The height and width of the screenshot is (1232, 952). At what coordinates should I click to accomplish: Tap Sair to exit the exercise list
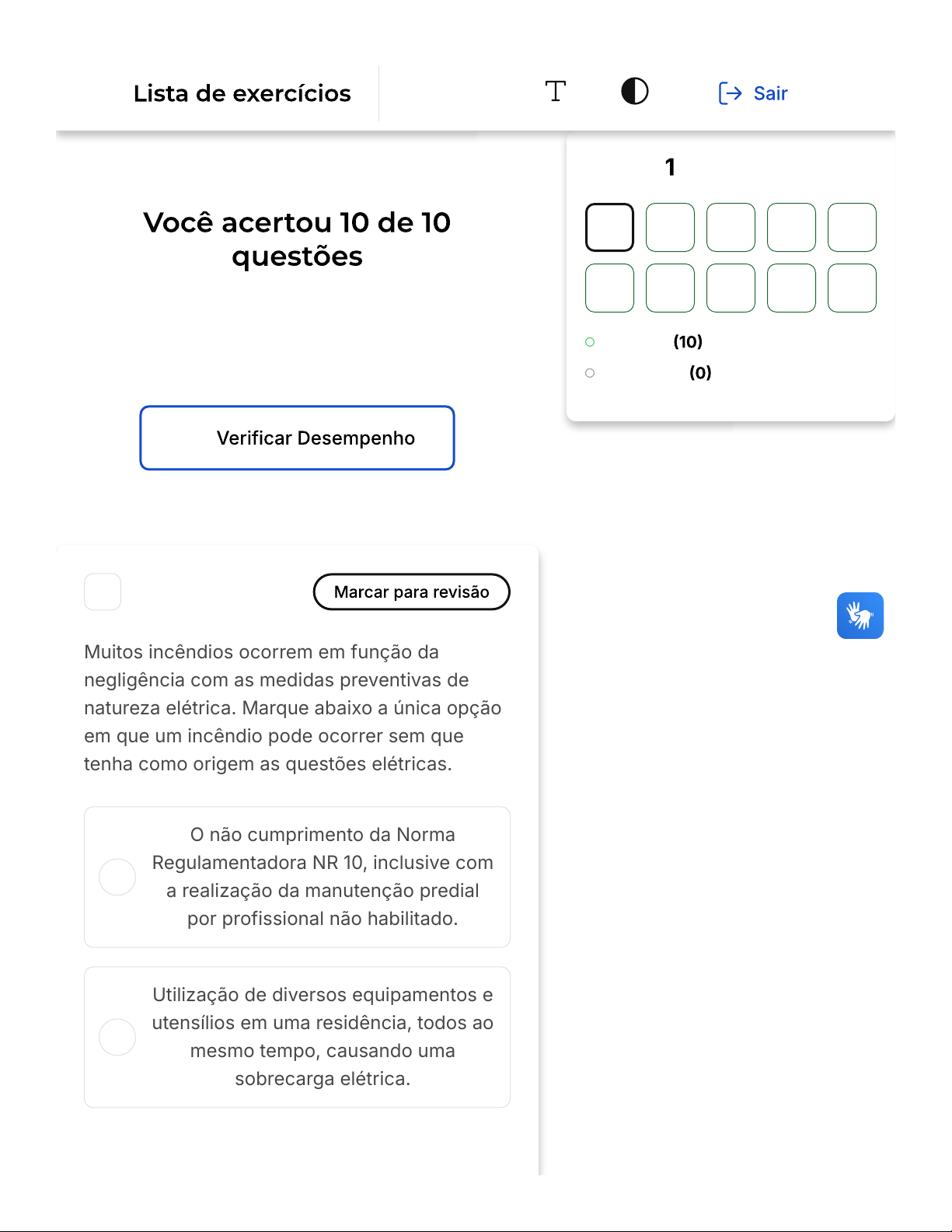point(753,93)
